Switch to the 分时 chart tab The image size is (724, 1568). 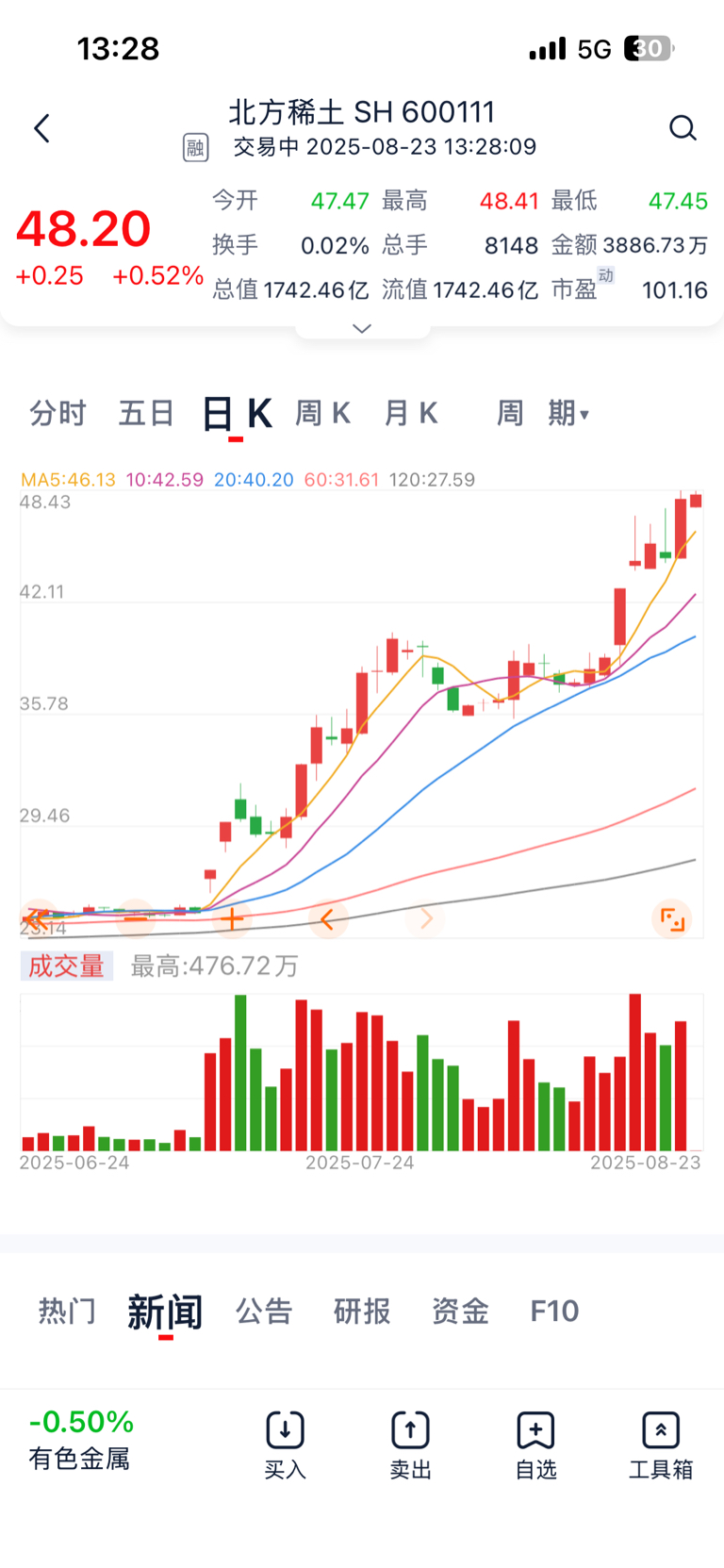[x=58, y=413]
